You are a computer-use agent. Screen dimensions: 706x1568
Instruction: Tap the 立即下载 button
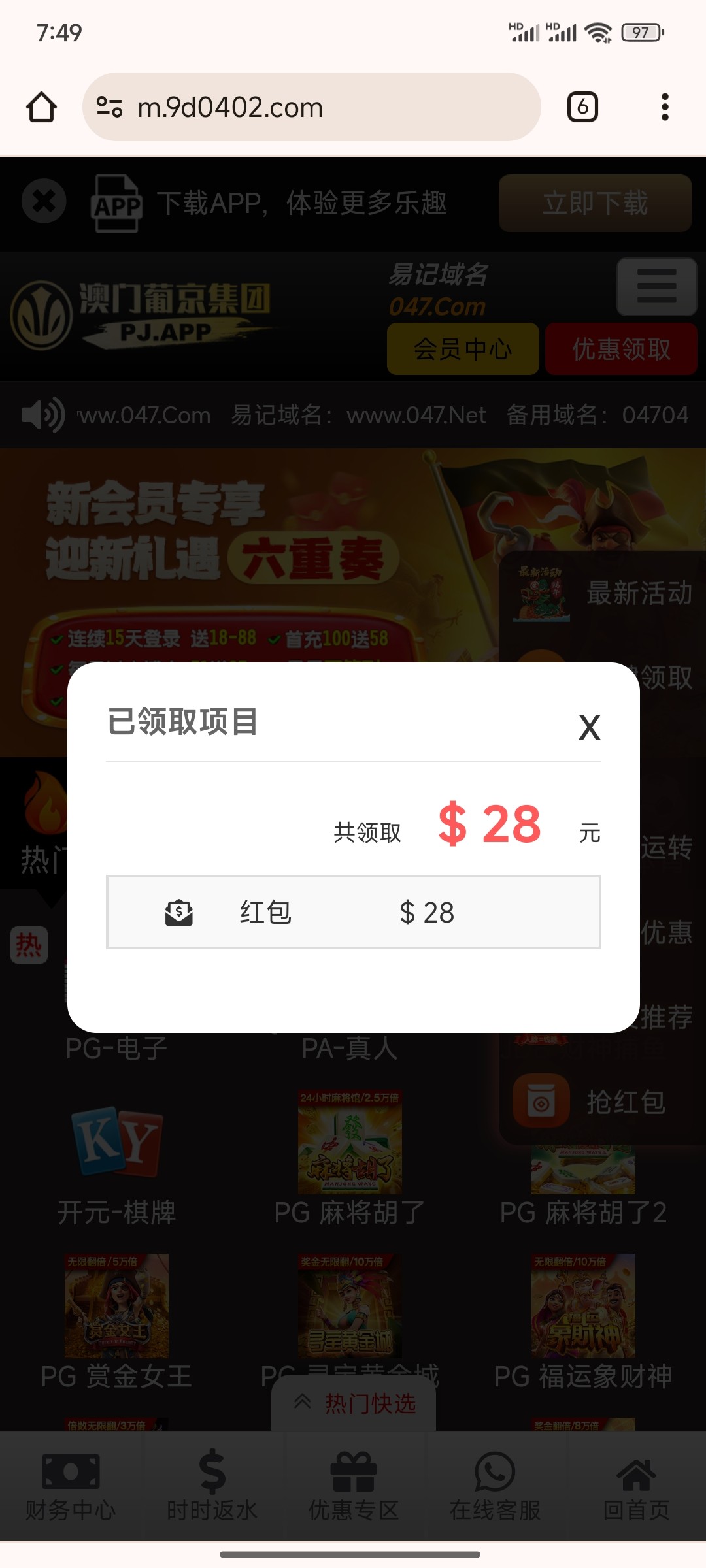[x=594, y=203]
